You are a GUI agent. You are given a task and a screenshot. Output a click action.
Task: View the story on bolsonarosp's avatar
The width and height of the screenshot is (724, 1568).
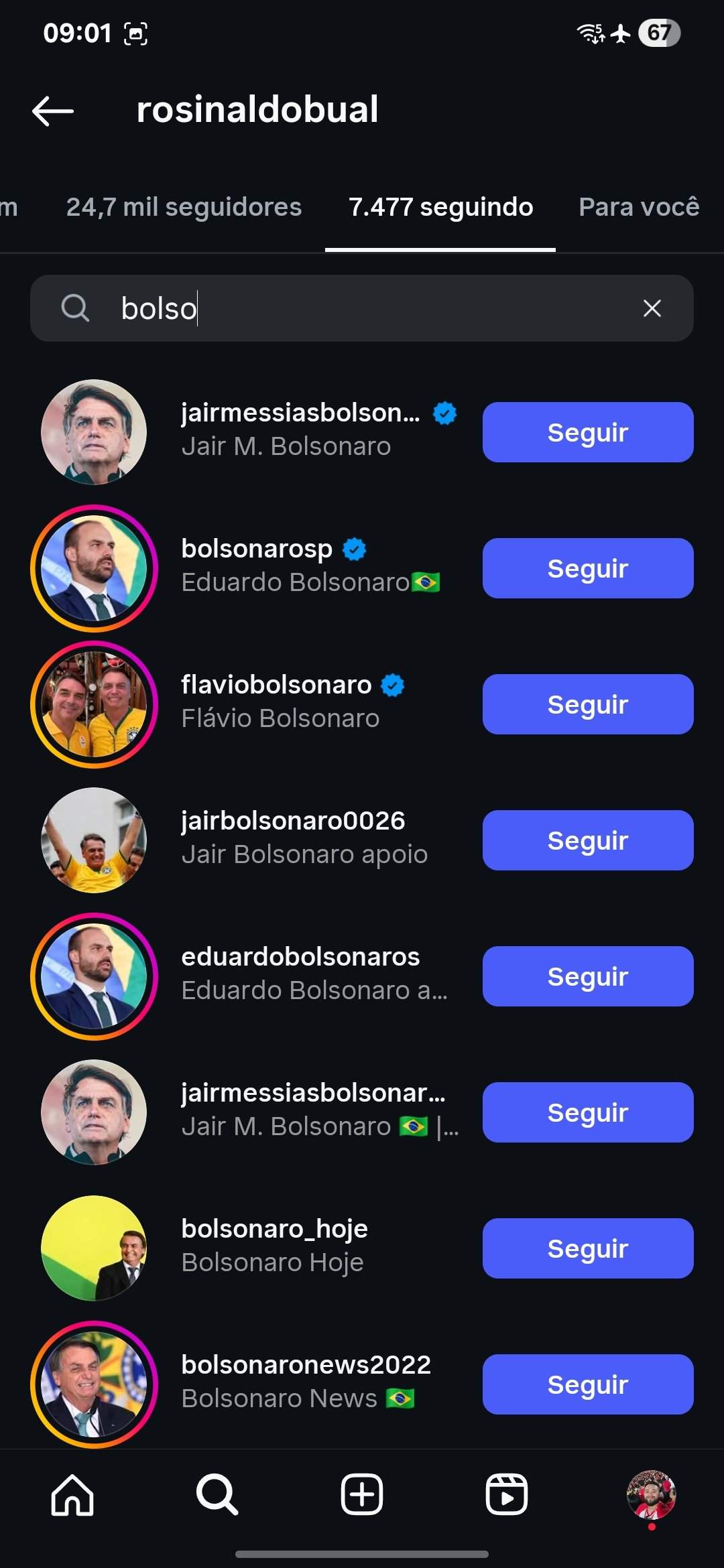(94, 568)
